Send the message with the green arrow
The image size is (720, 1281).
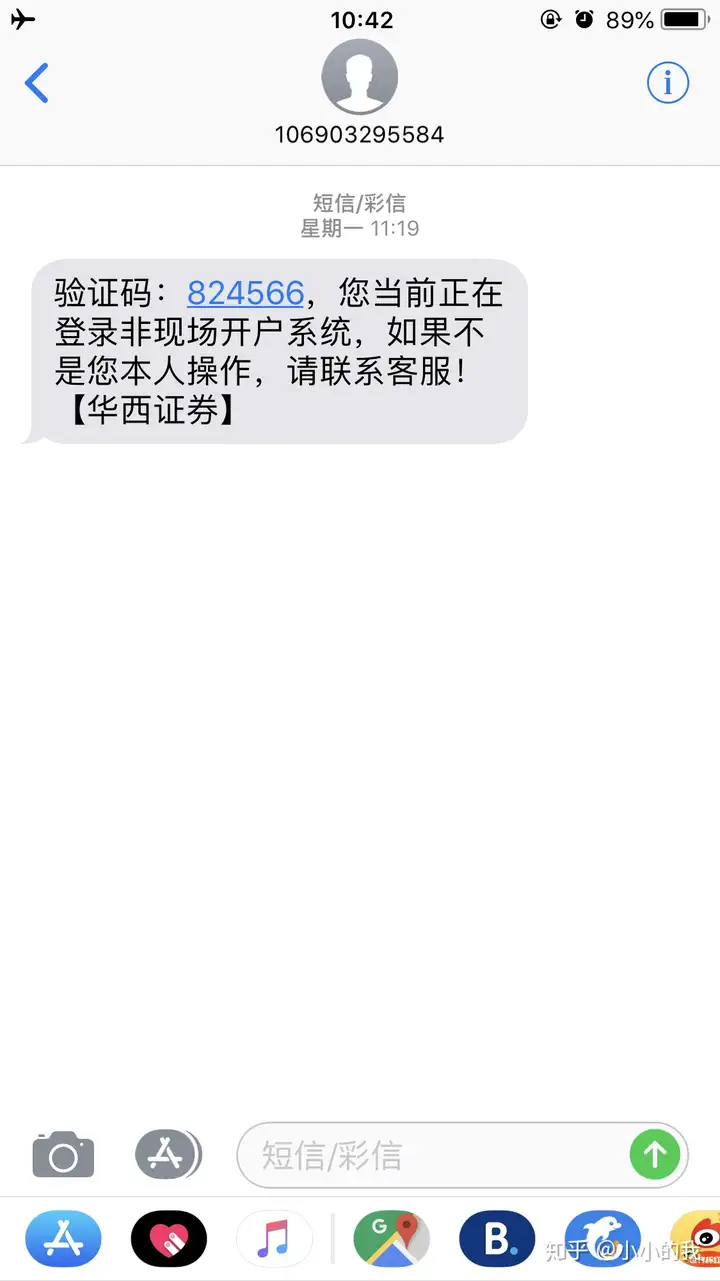[x=655, y=1156]
